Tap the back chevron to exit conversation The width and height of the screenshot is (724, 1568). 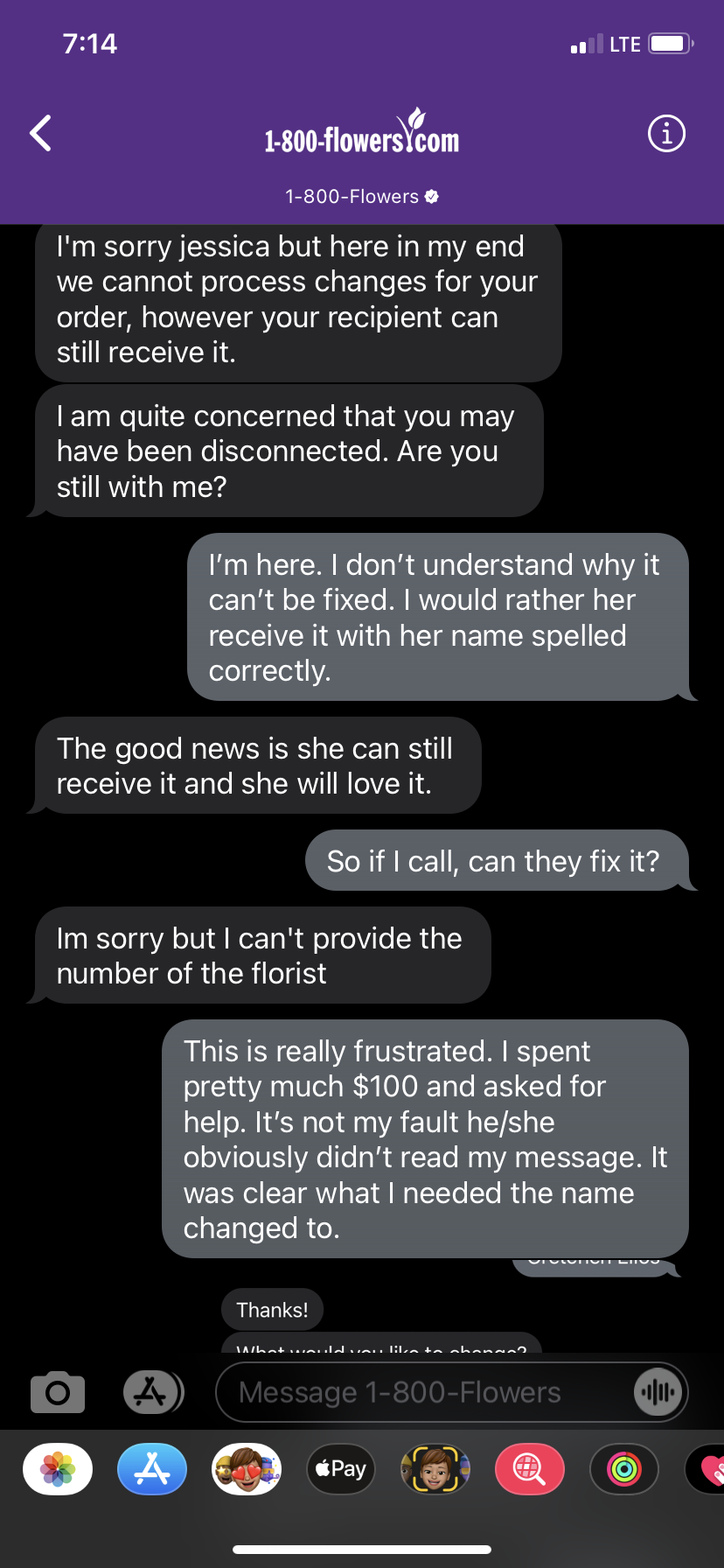pyautogui.click(x=38, y=133)
